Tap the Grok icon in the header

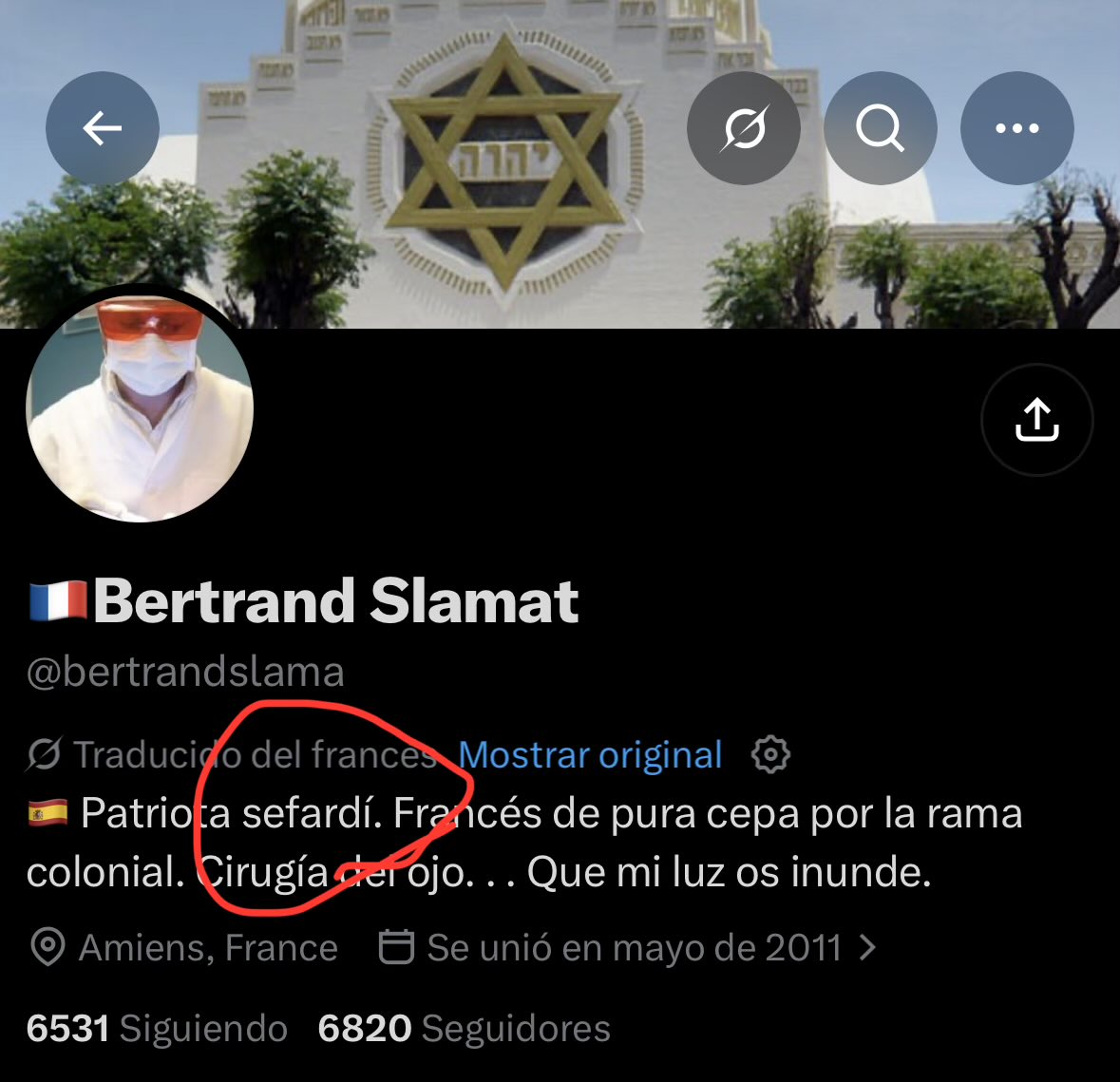pos(744,128)
